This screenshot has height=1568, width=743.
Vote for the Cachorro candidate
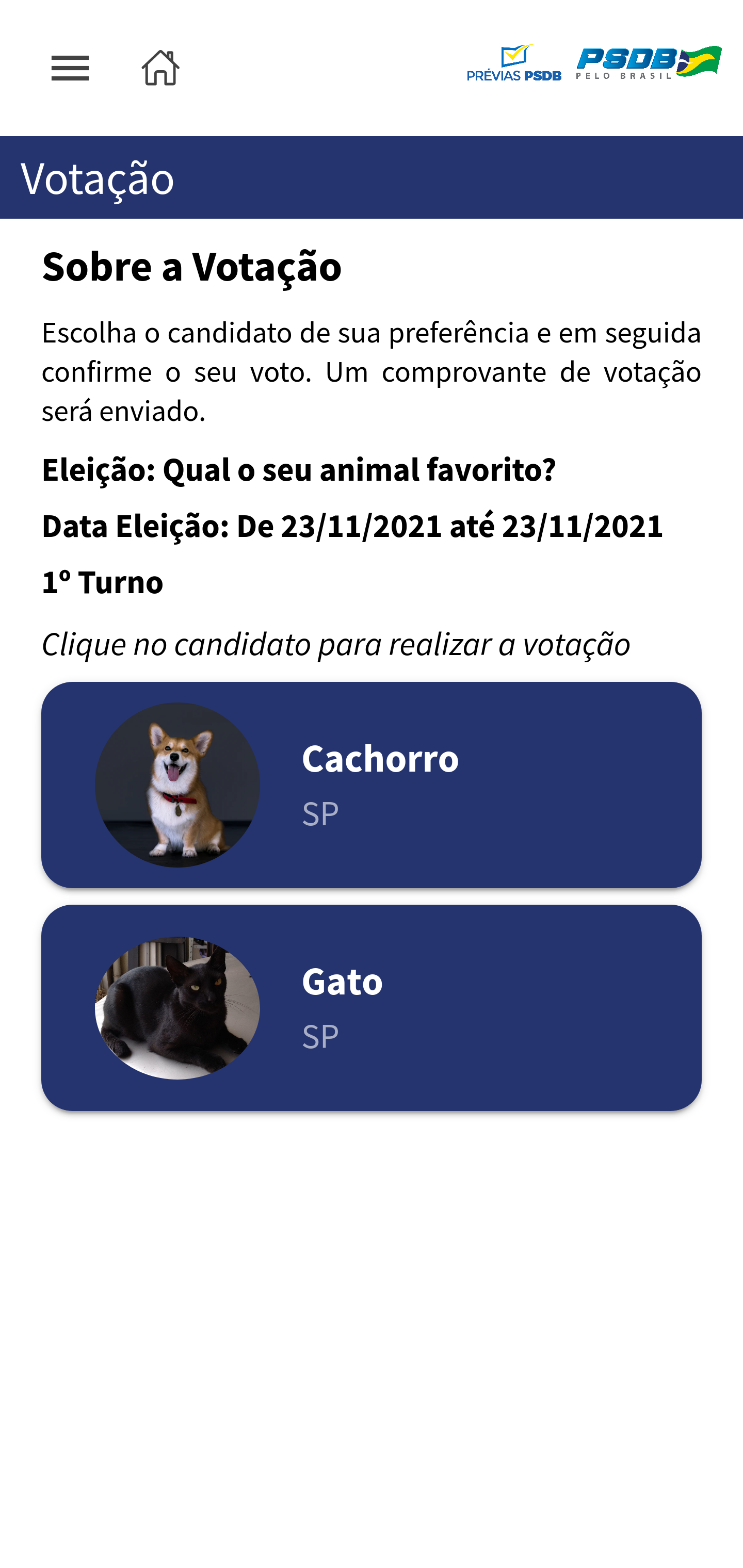[x=371, y=785]
